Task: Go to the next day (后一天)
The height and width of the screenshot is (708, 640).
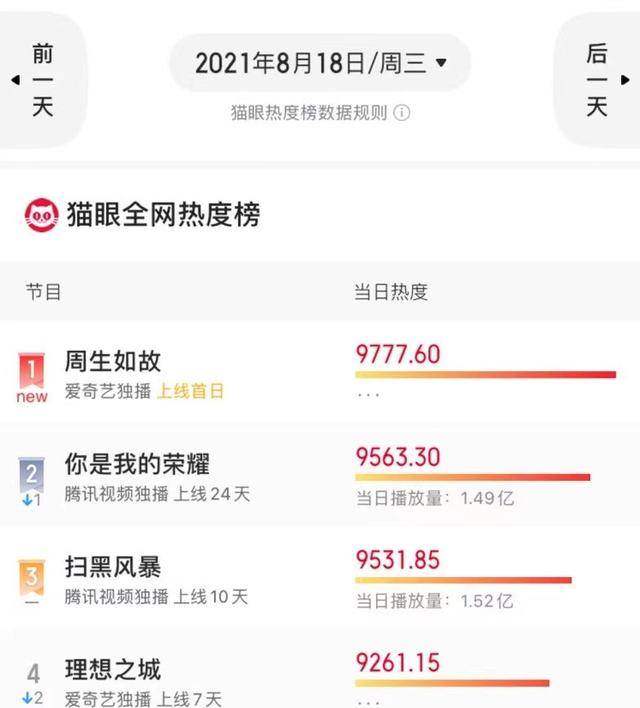Action: tap(598, 79)
